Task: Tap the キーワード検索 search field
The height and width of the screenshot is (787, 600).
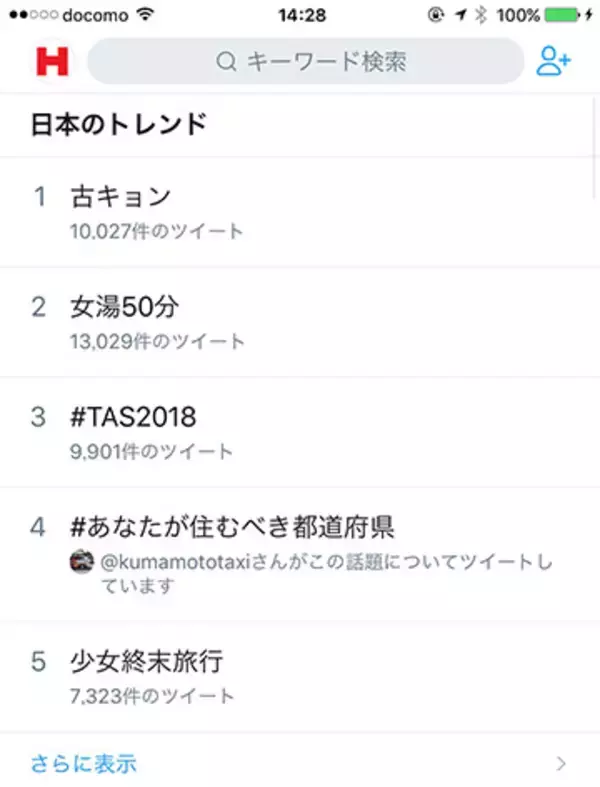Action: click(305, 62)
